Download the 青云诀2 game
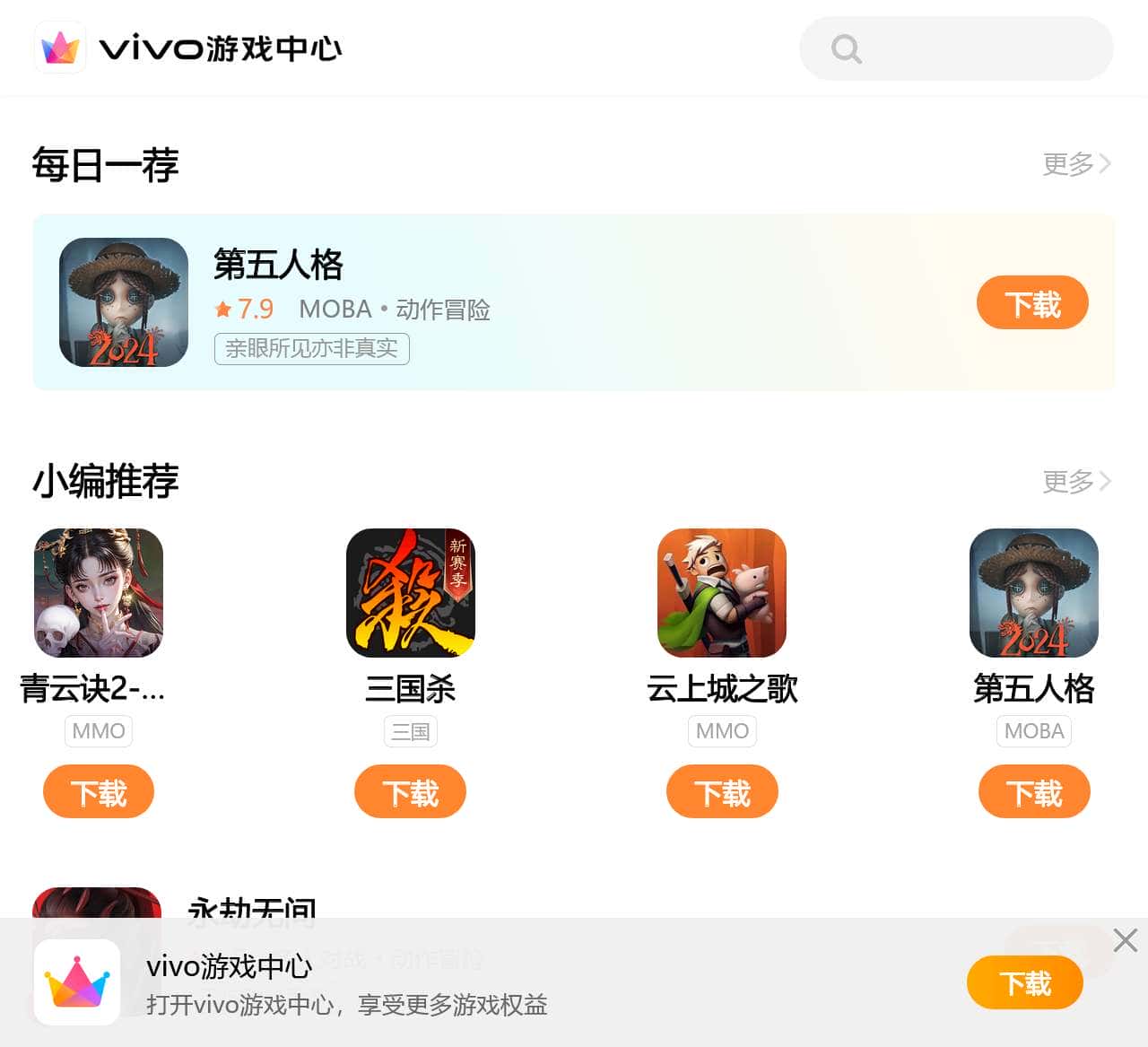 (x=99, y=792)
